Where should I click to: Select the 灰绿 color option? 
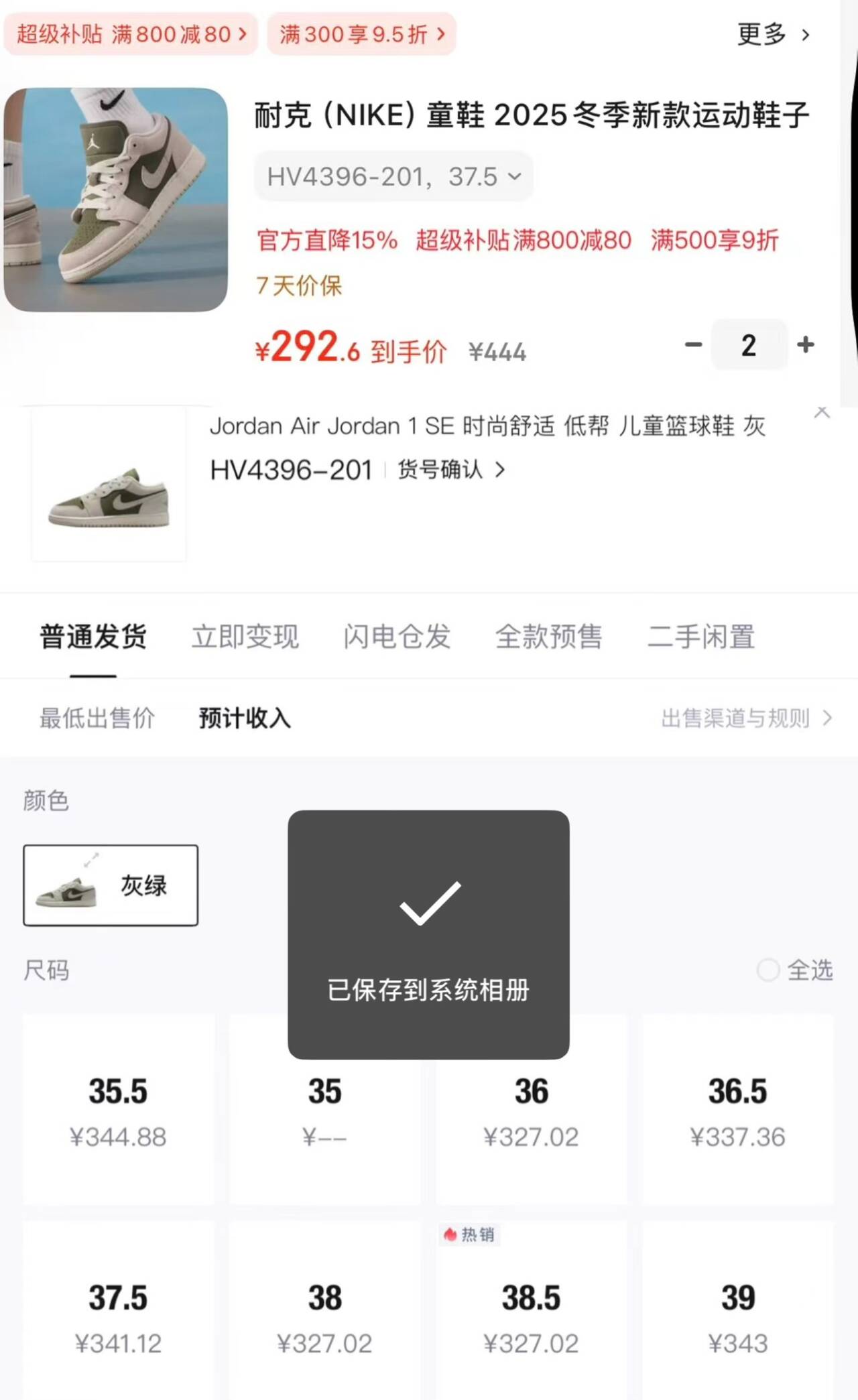[x=111, y=885]
